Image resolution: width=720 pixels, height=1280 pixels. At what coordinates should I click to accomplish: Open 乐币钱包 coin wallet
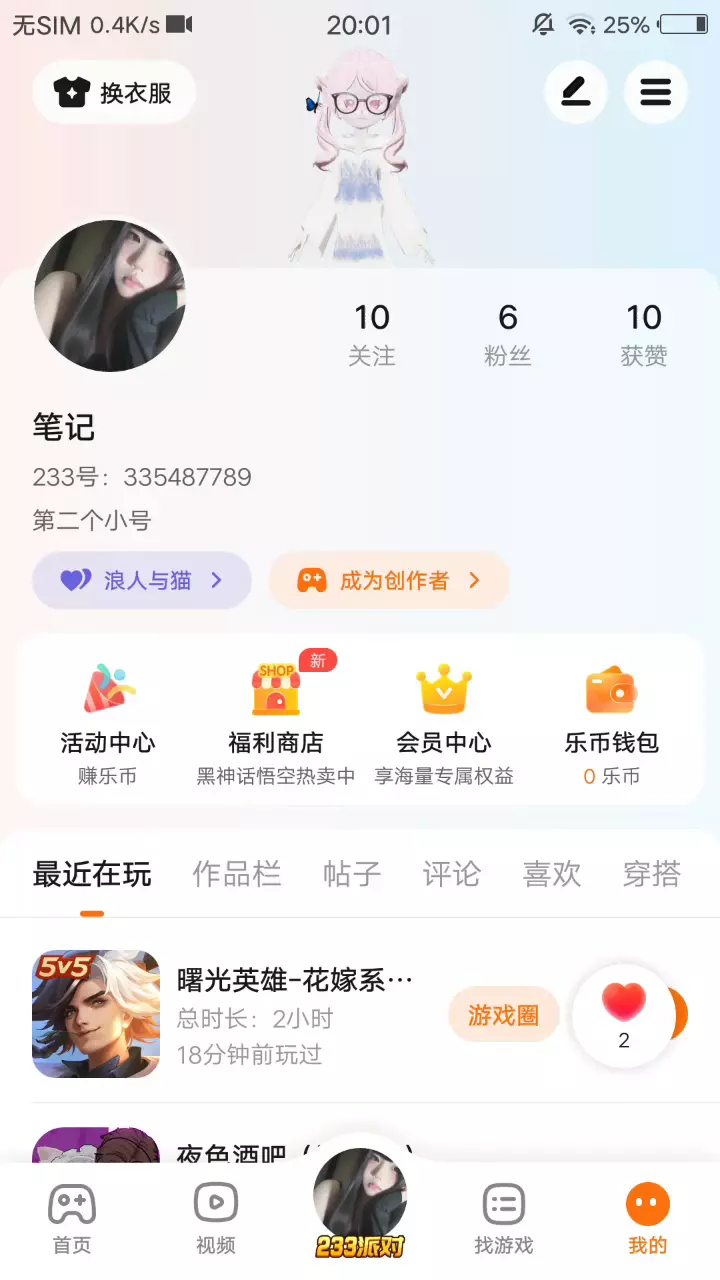[x=612, y=718]
